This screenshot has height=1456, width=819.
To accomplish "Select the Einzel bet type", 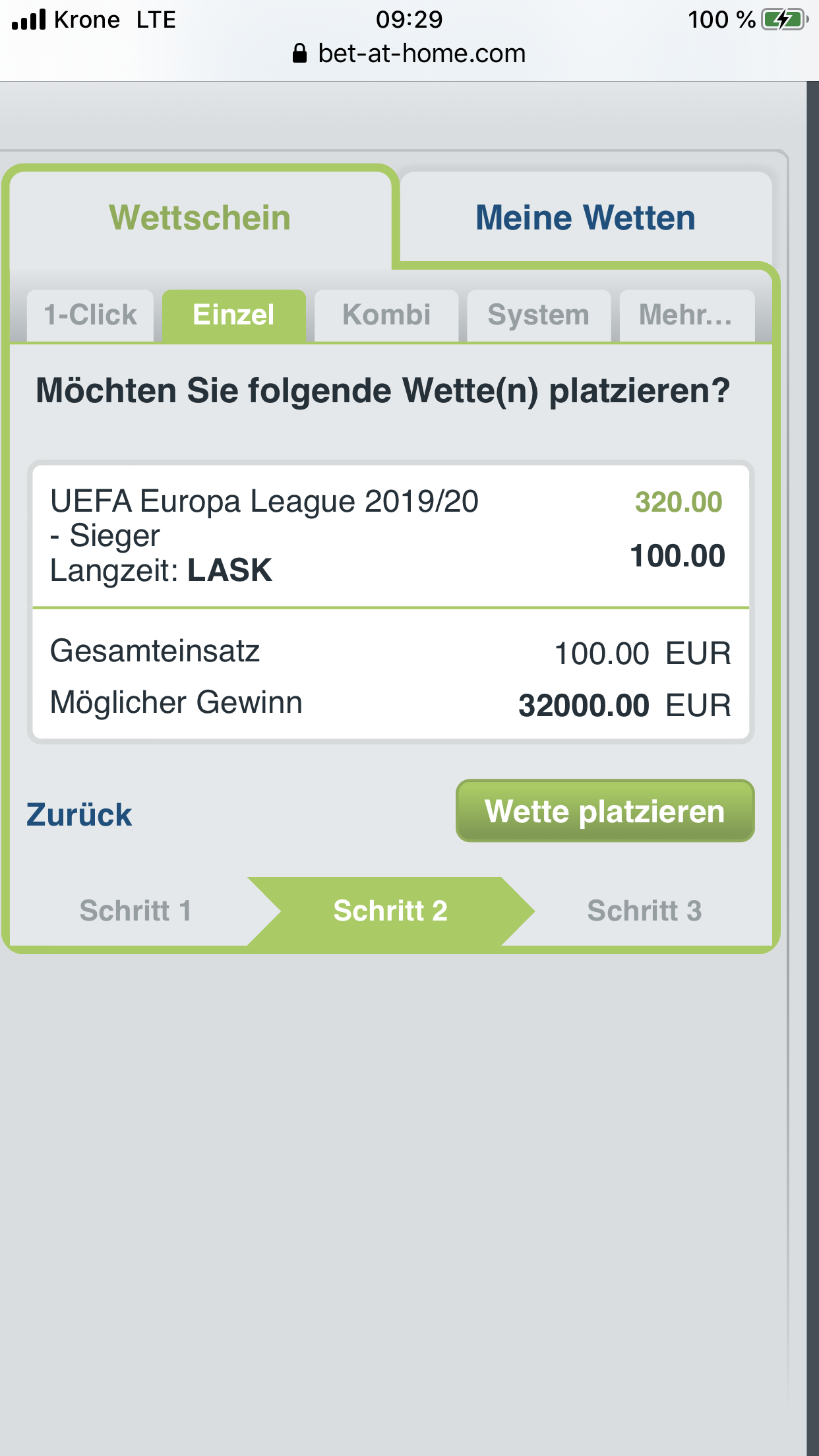I will coord(233,315).
